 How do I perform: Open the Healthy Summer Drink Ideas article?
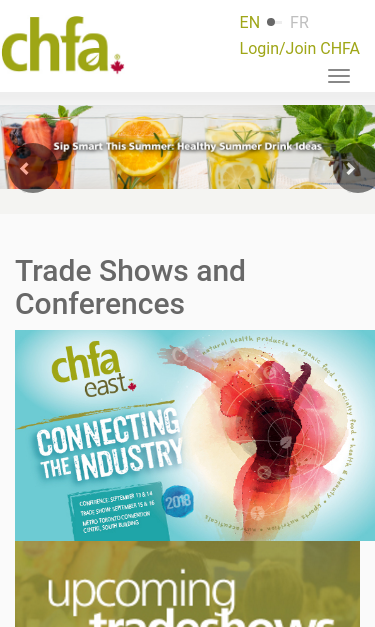click(188, 146)
